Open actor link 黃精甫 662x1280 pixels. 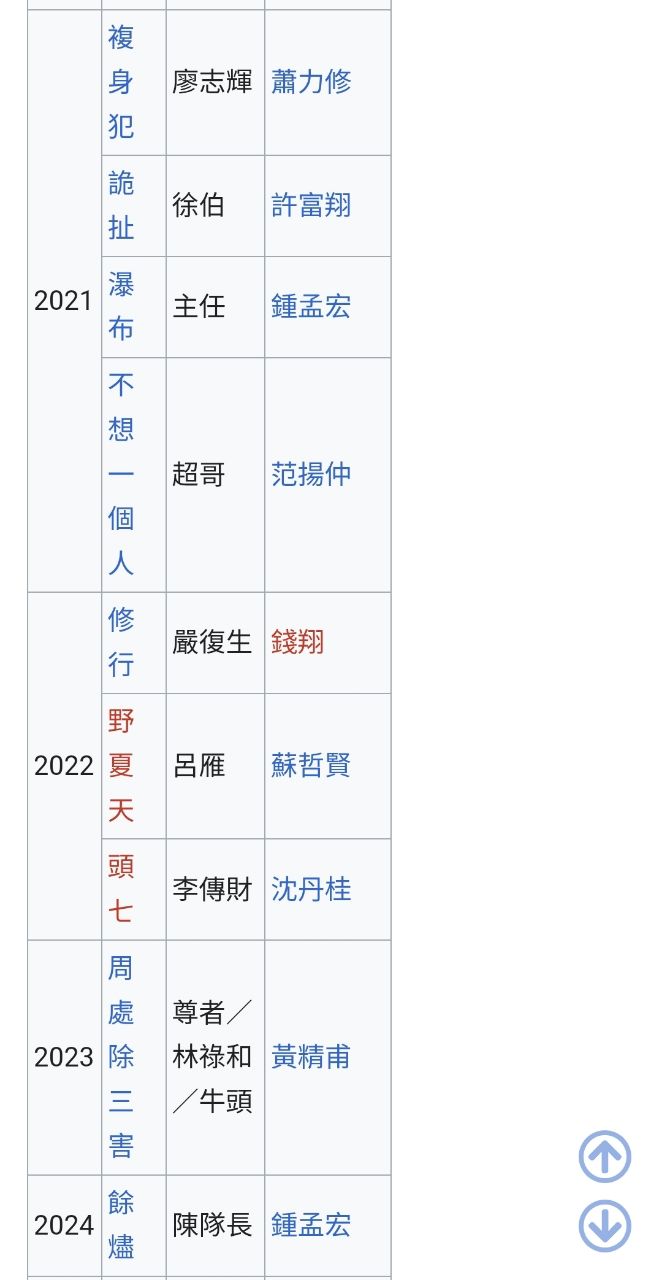311,1057
